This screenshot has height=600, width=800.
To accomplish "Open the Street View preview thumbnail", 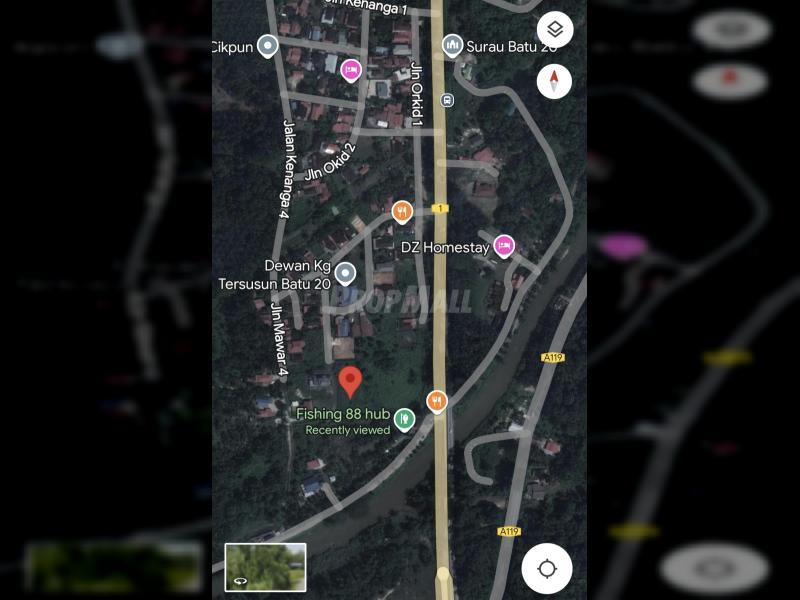I will (x=265, y=567).
